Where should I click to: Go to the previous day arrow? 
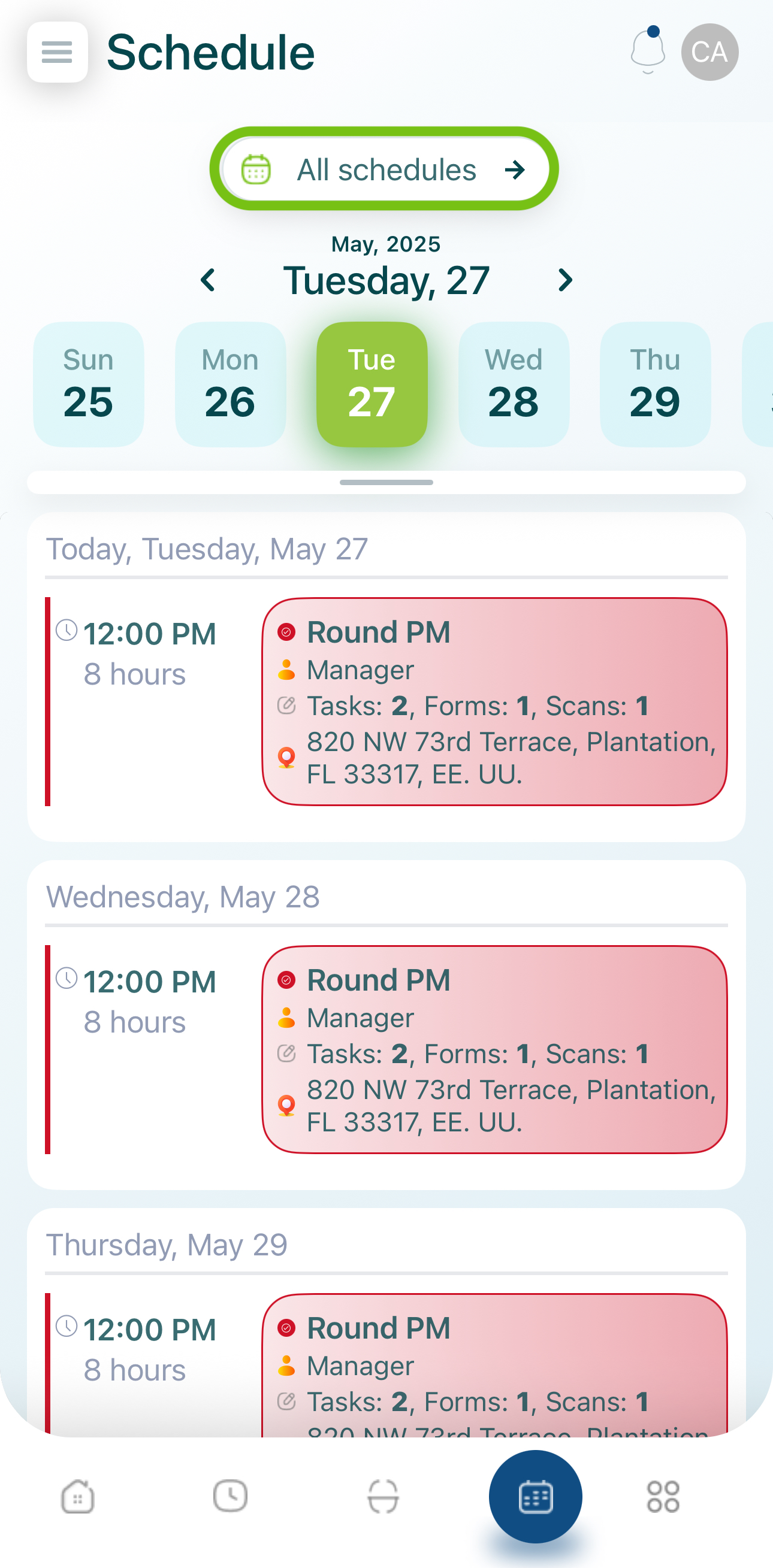[x=209, y=280]
